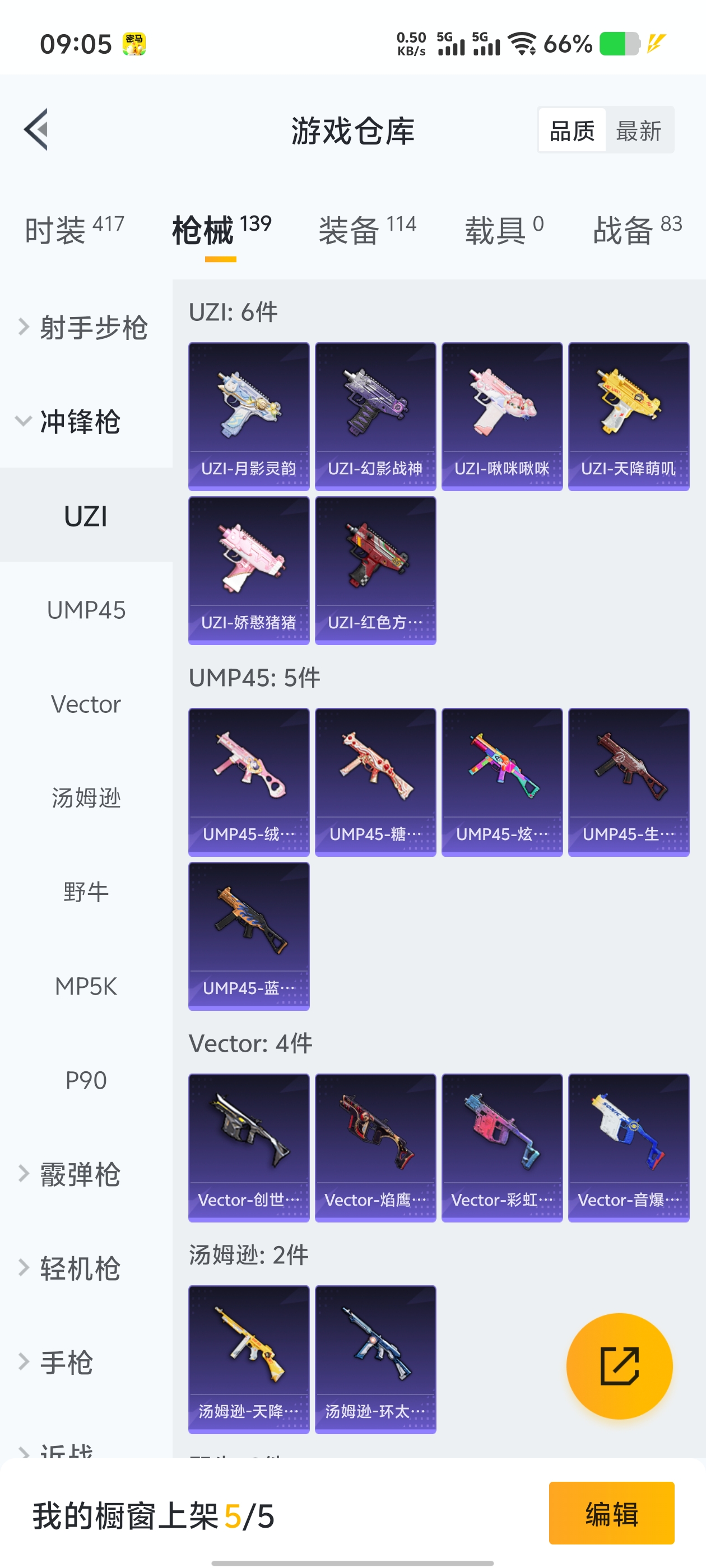Screen dimensions: 706x1568
Task: Jump to MP5K in the sidebar
Action: point(86,986)
